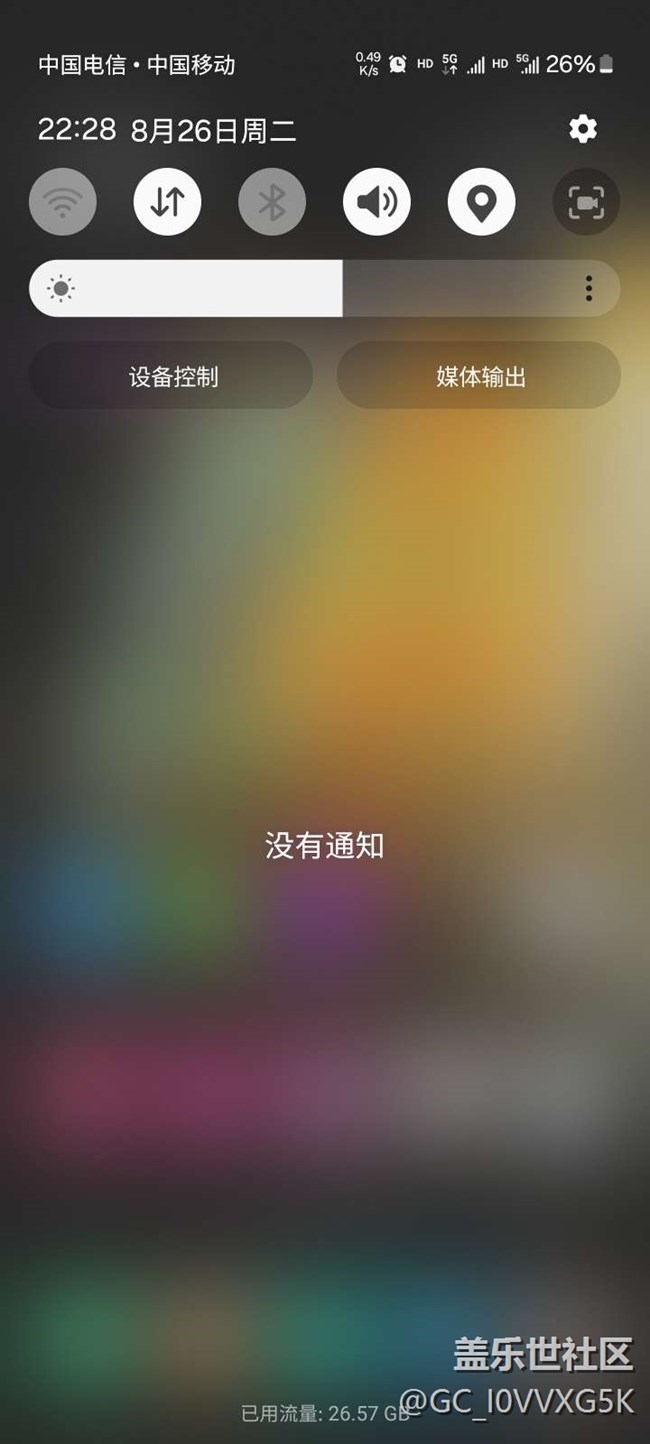Enable Bluetooth
The width and height of the screenshot is (650, 1444).
click(272, 202)
